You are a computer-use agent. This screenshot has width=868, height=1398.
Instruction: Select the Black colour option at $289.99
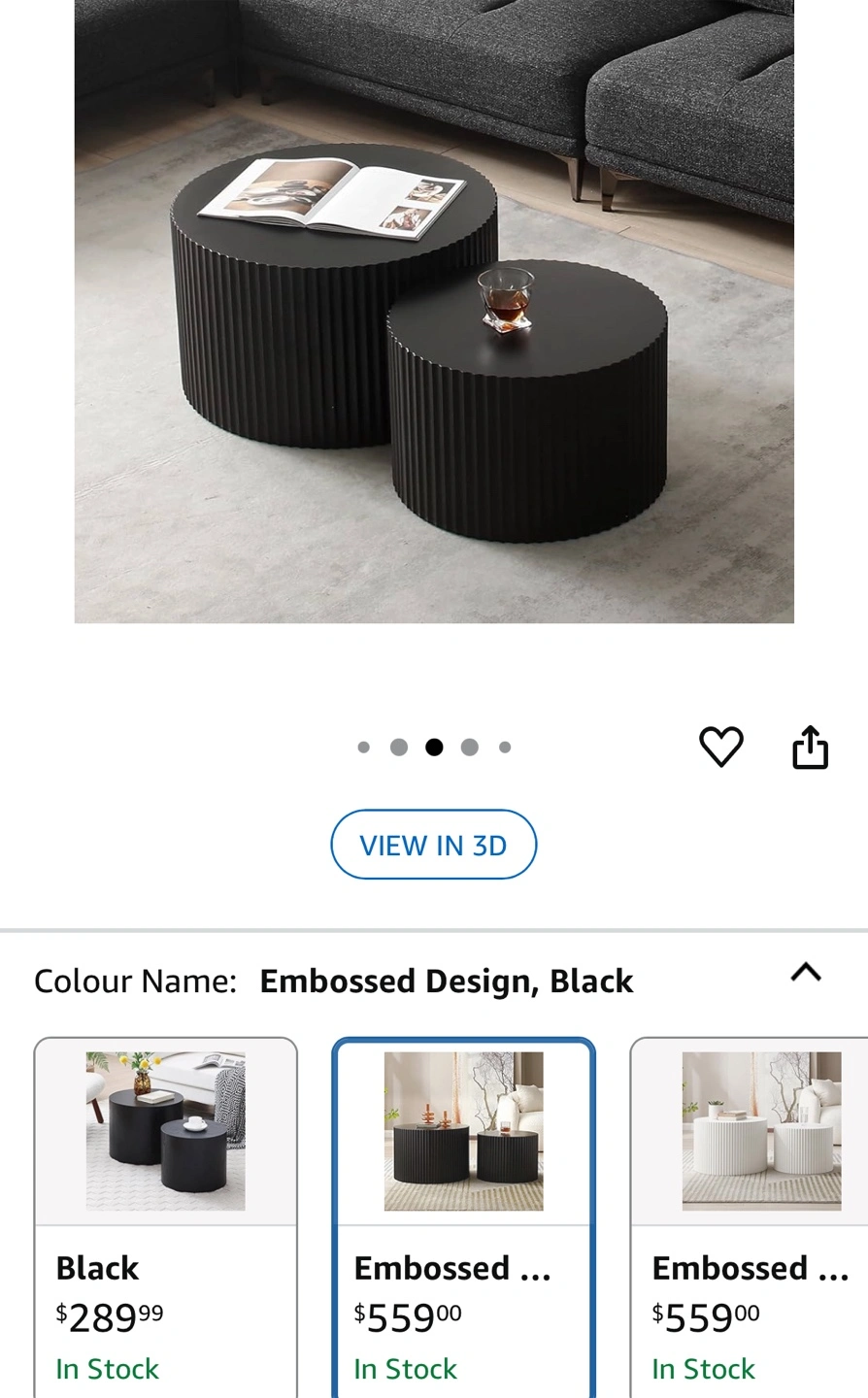click(166, 1217)
